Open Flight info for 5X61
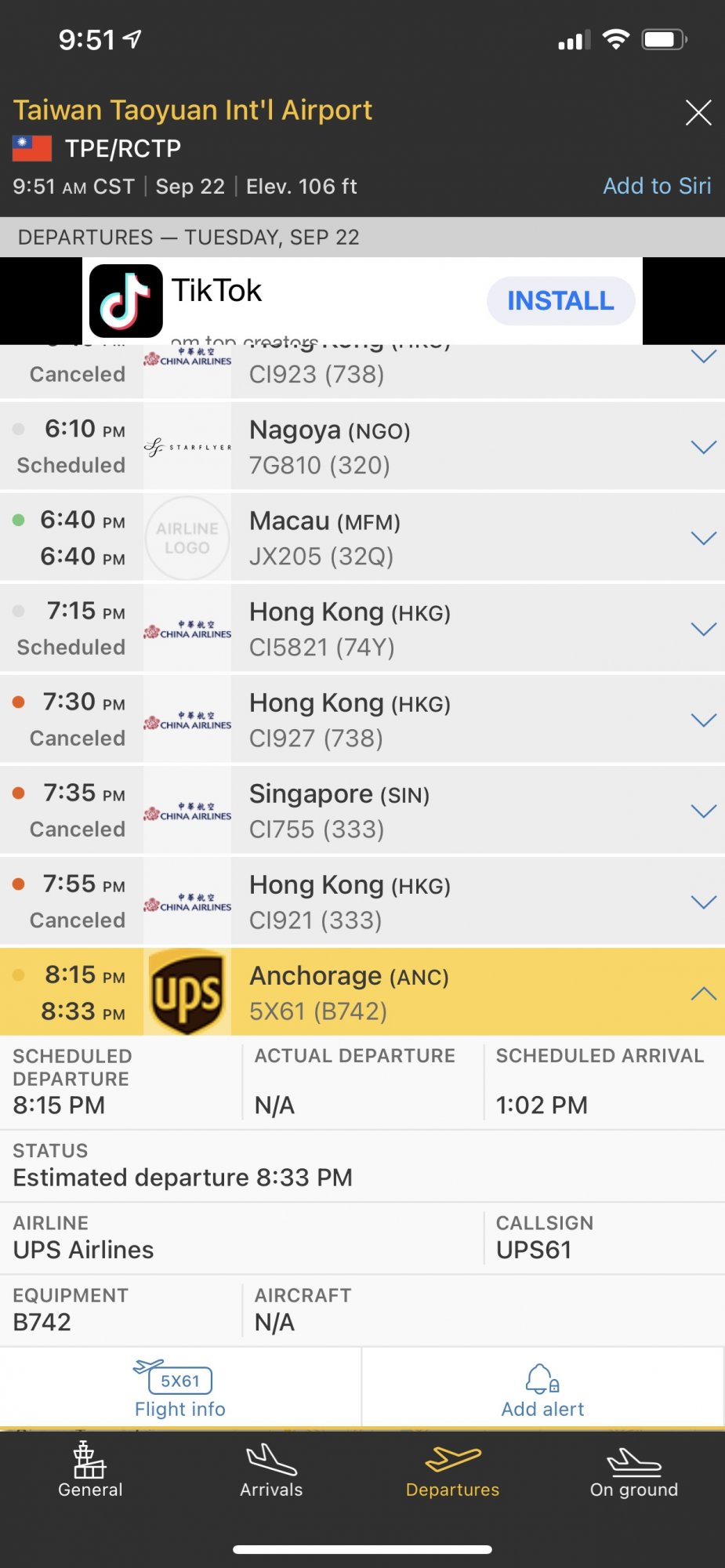This screenshot has width=725, height=1568. (x=180, y=1388)
